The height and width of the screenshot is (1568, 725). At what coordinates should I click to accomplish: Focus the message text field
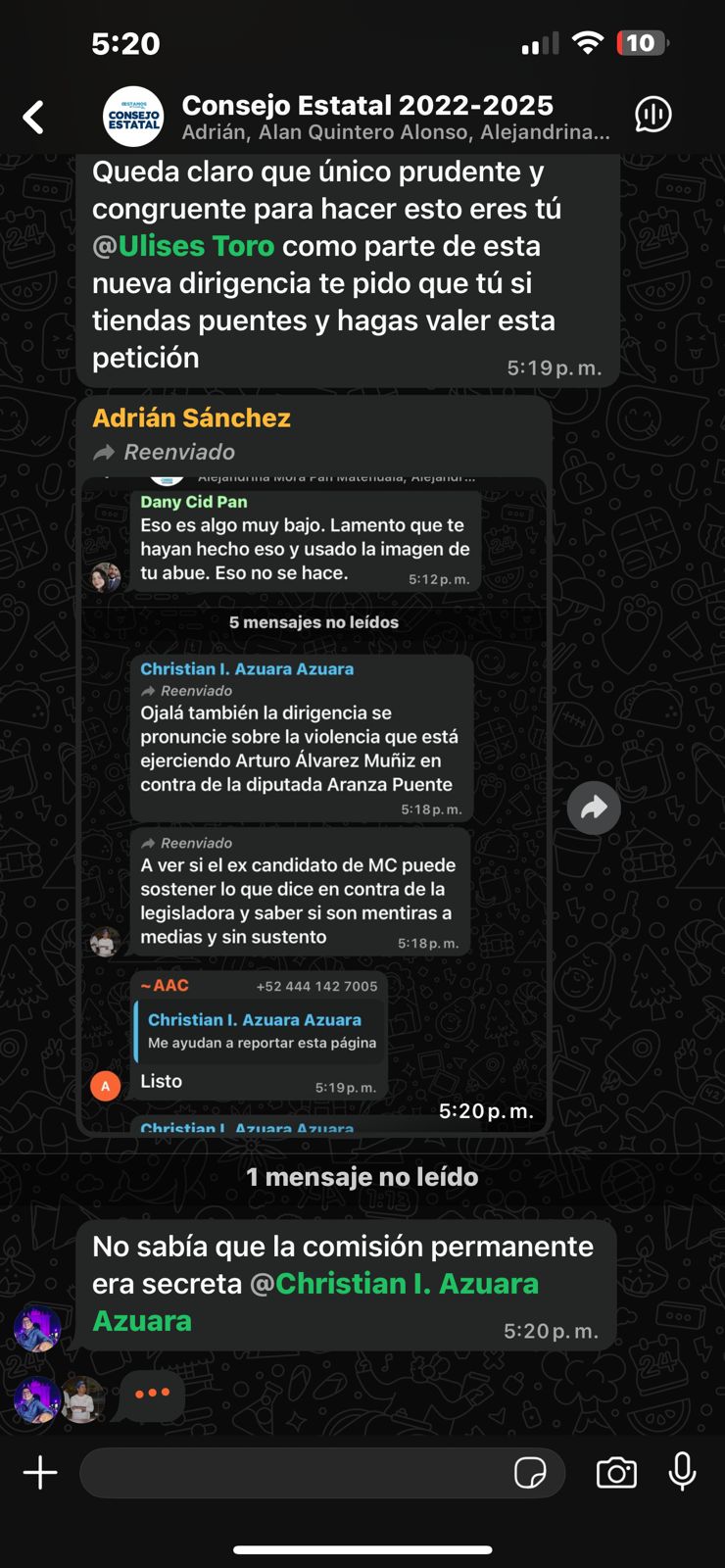click(294, 1473)
